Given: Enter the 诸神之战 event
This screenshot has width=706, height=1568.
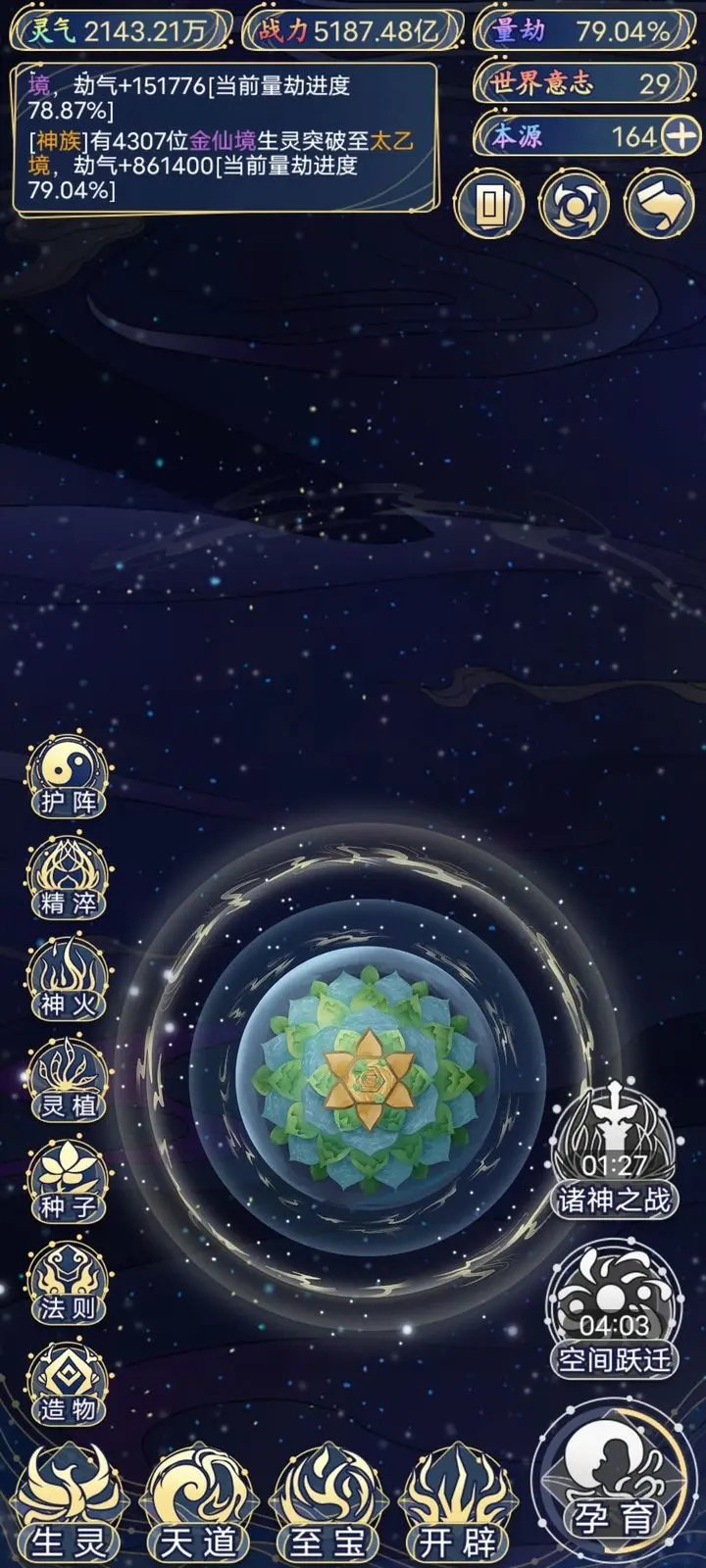Looking at the screenshot, I should pyautogui.click(x=614, y=1149).
